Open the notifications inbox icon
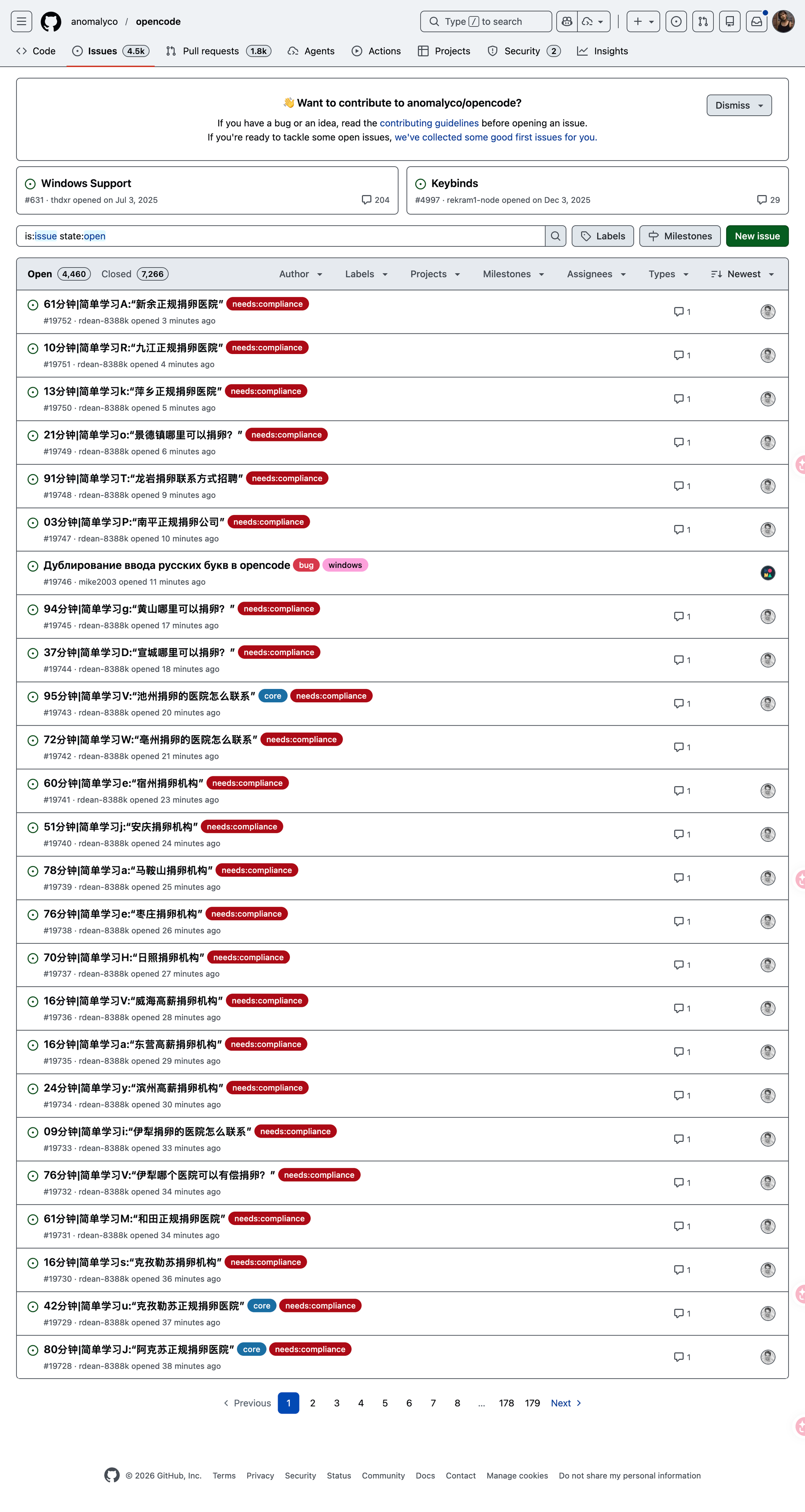 [756, 22]
